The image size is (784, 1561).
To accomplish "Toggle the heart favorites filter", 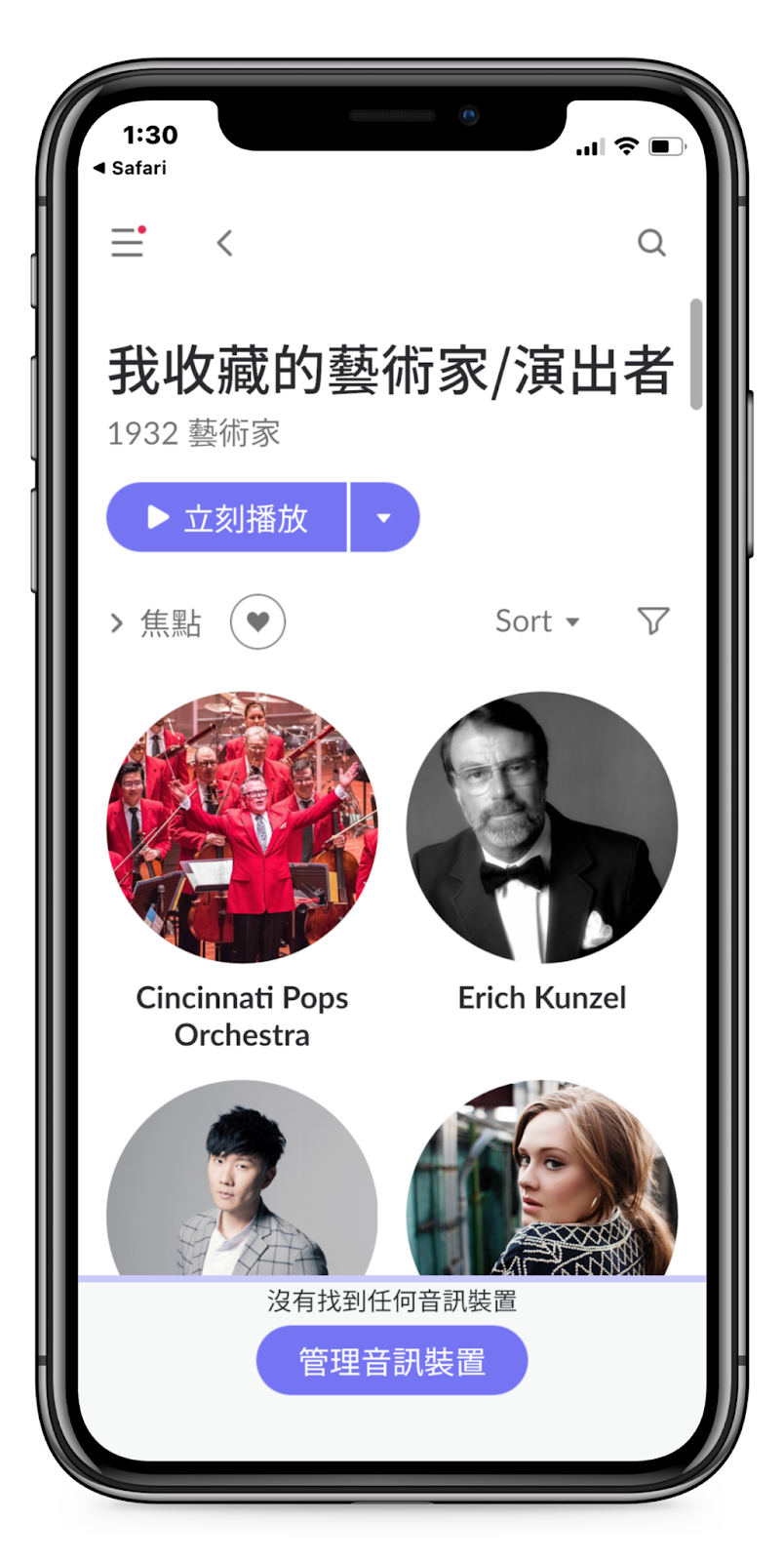I will click(257, 621).
